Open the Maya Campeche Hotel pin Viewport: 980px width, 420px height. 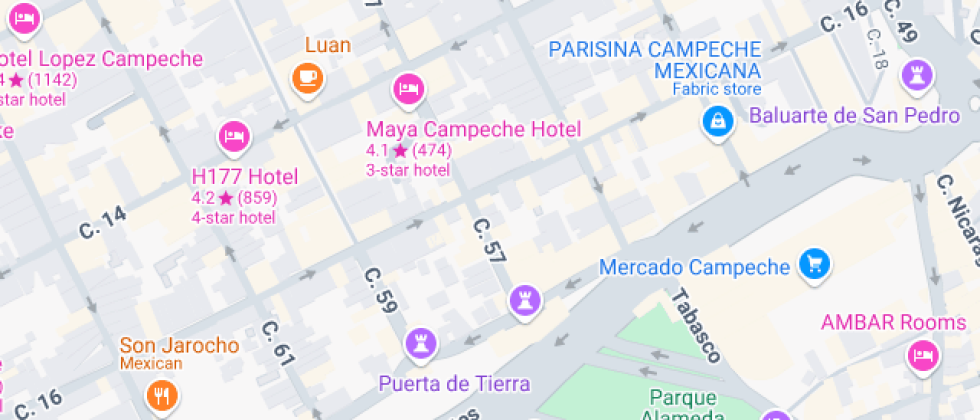tap(406, 90)
